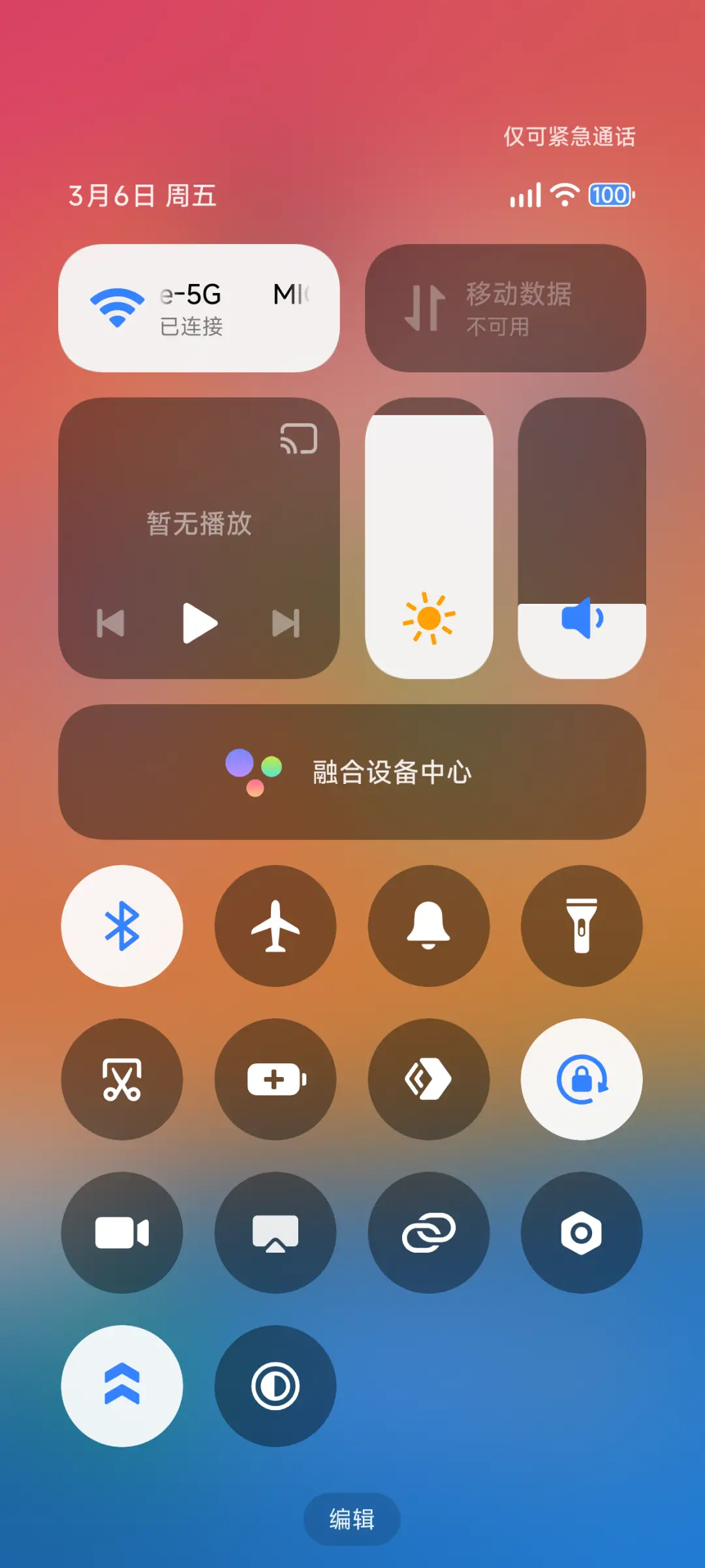Image resolution: width=705 pixels, height=1568 pixels.
Task: Start screen recording with the camcorder icon
Action: pyautogui.click(x=122, y=1232)
